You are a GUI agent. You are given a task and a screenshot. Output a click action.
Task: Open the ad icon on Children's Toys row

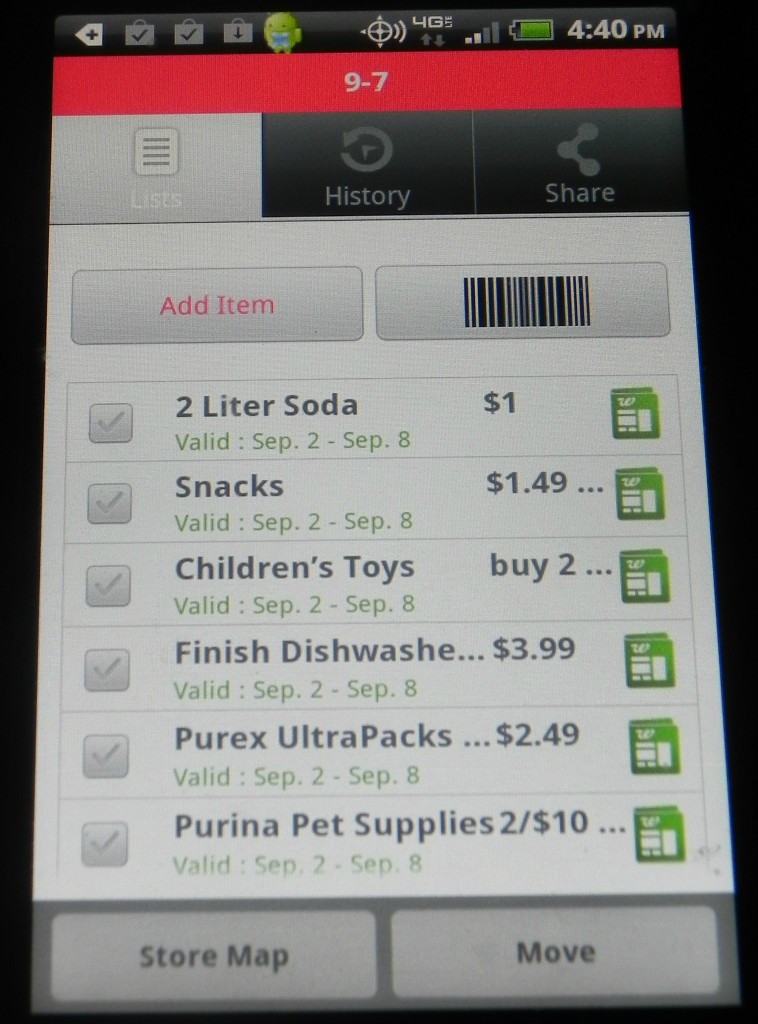645,577
